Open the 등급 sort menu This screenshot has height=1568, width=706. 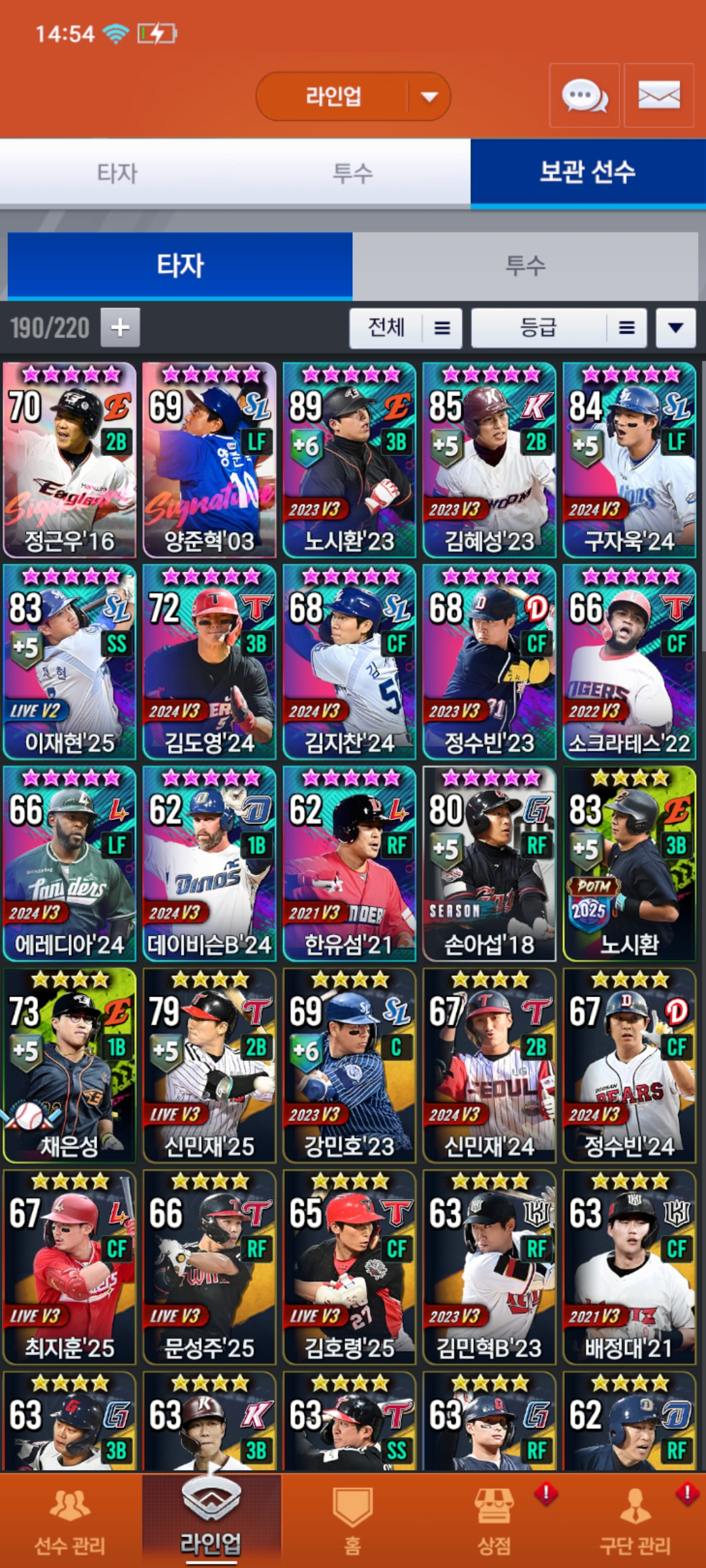(x=559, y=327)
